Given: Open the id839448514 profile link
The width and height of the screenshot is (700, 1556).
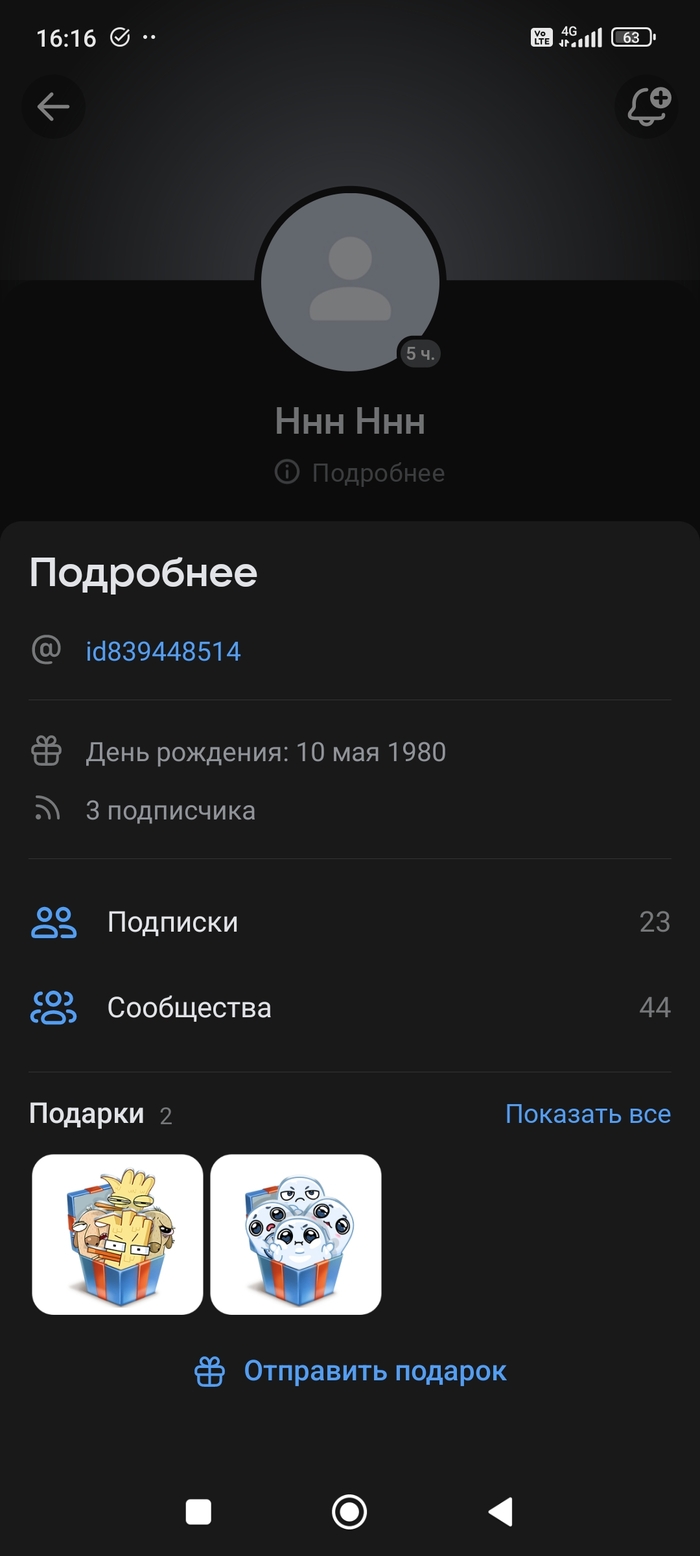Looking at the screenshot, I should pyautogui.click(x=163, y=652).
